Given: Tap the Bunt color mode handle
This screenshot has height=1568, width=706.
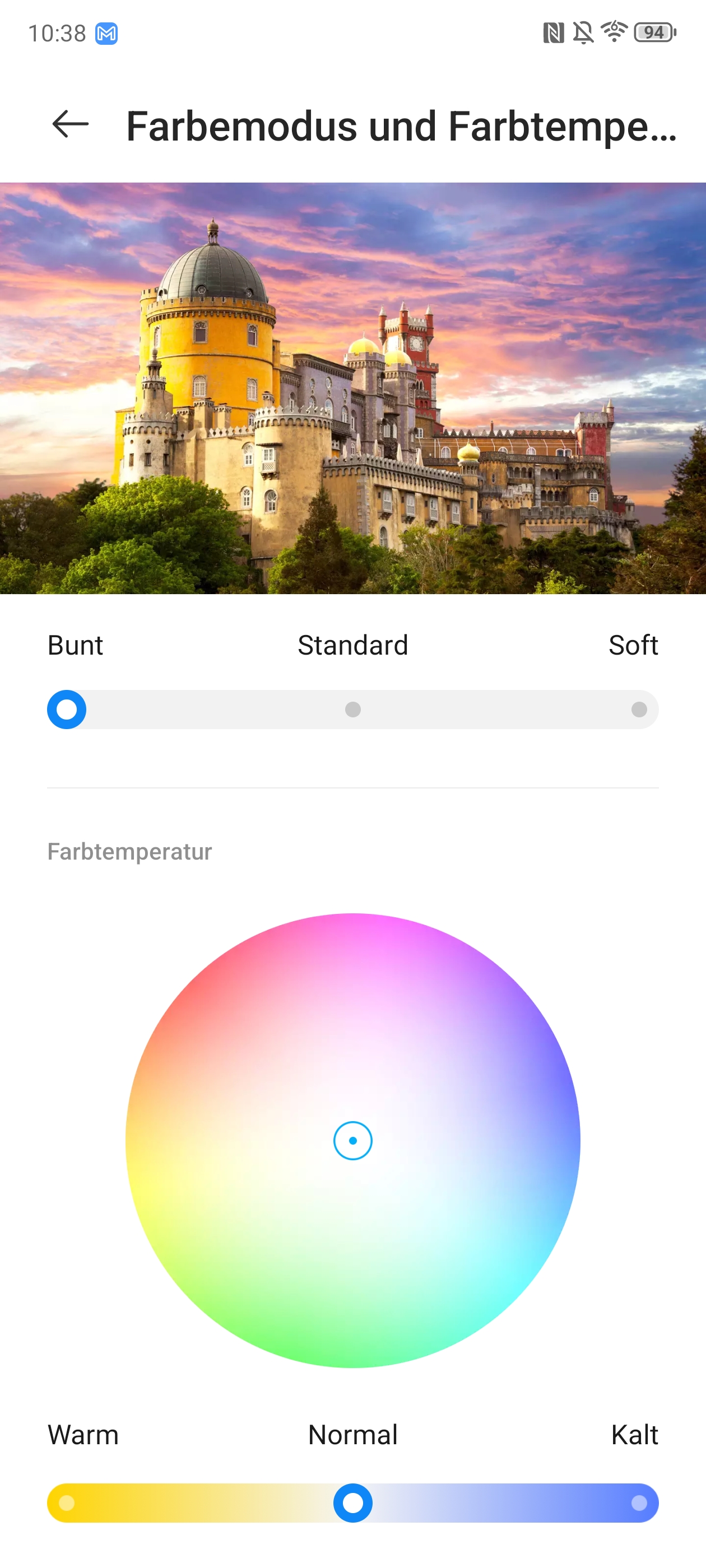Looking at the screenshot, I should [x=66, y=709].
